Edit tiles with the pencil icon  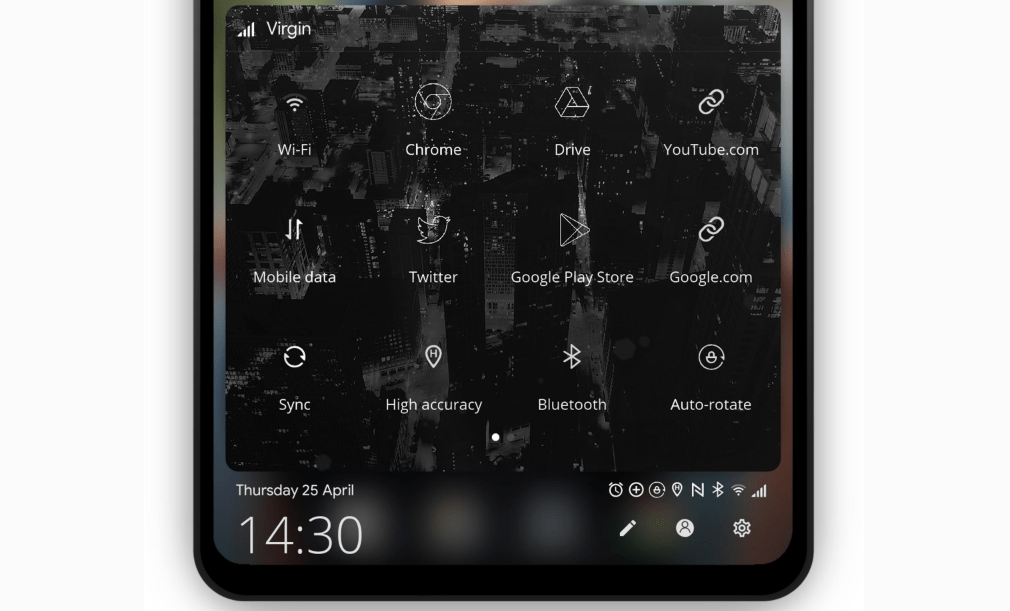pyautogui.click(x=628, y=528)
